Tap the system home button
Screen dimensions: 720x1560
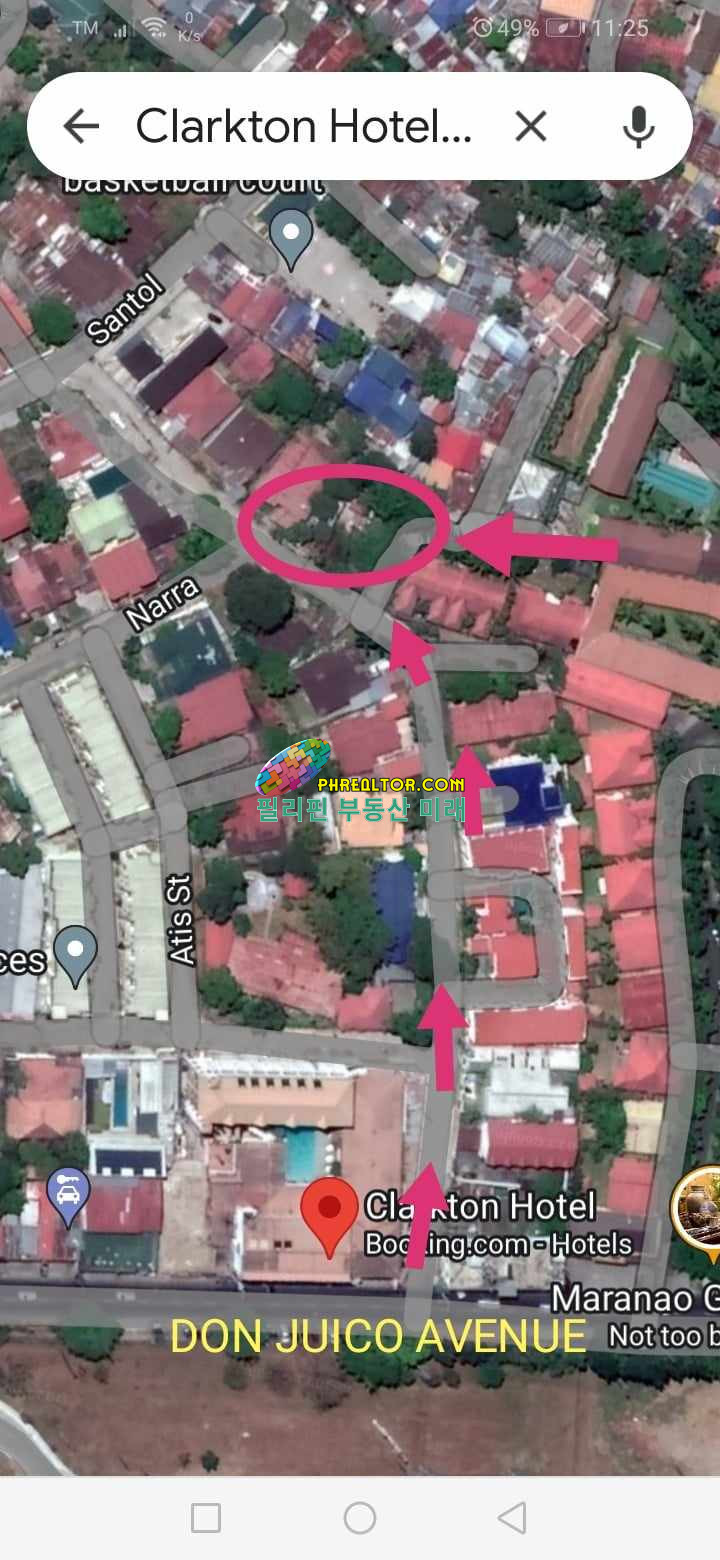[360, 1518]
